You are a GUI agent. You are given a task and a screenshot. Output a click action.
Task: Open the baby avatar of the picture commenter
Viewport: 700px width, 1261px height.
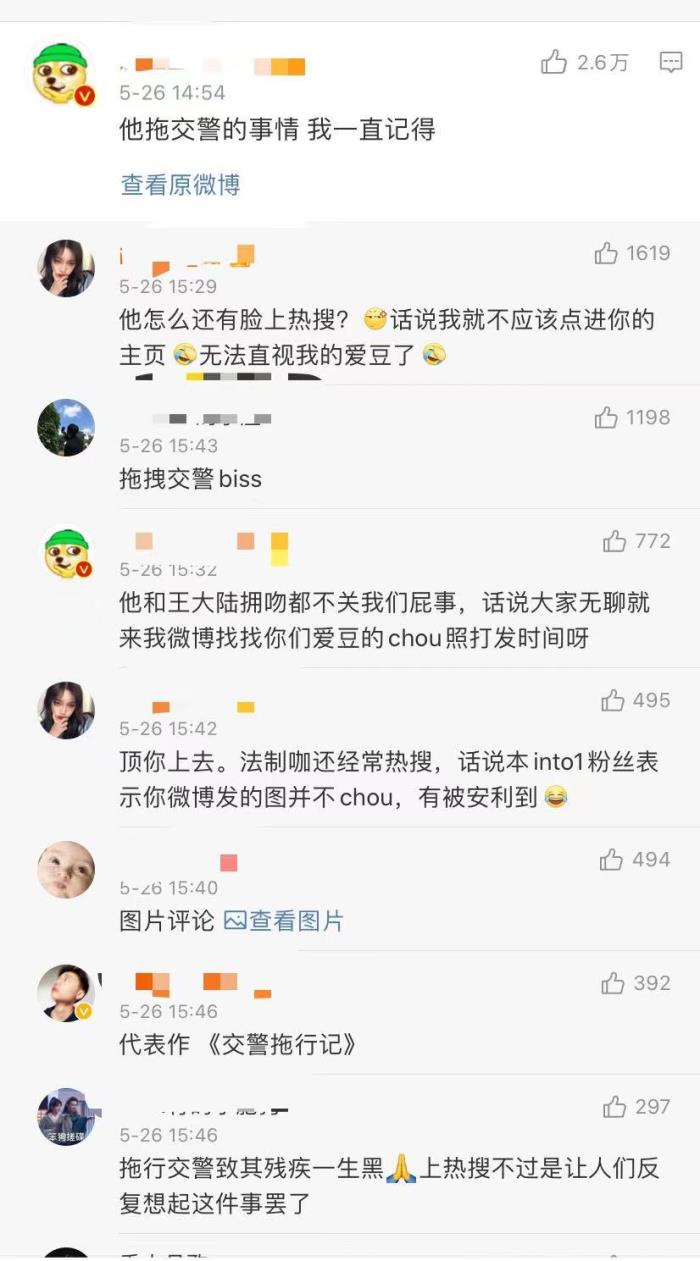coord(66,870)
